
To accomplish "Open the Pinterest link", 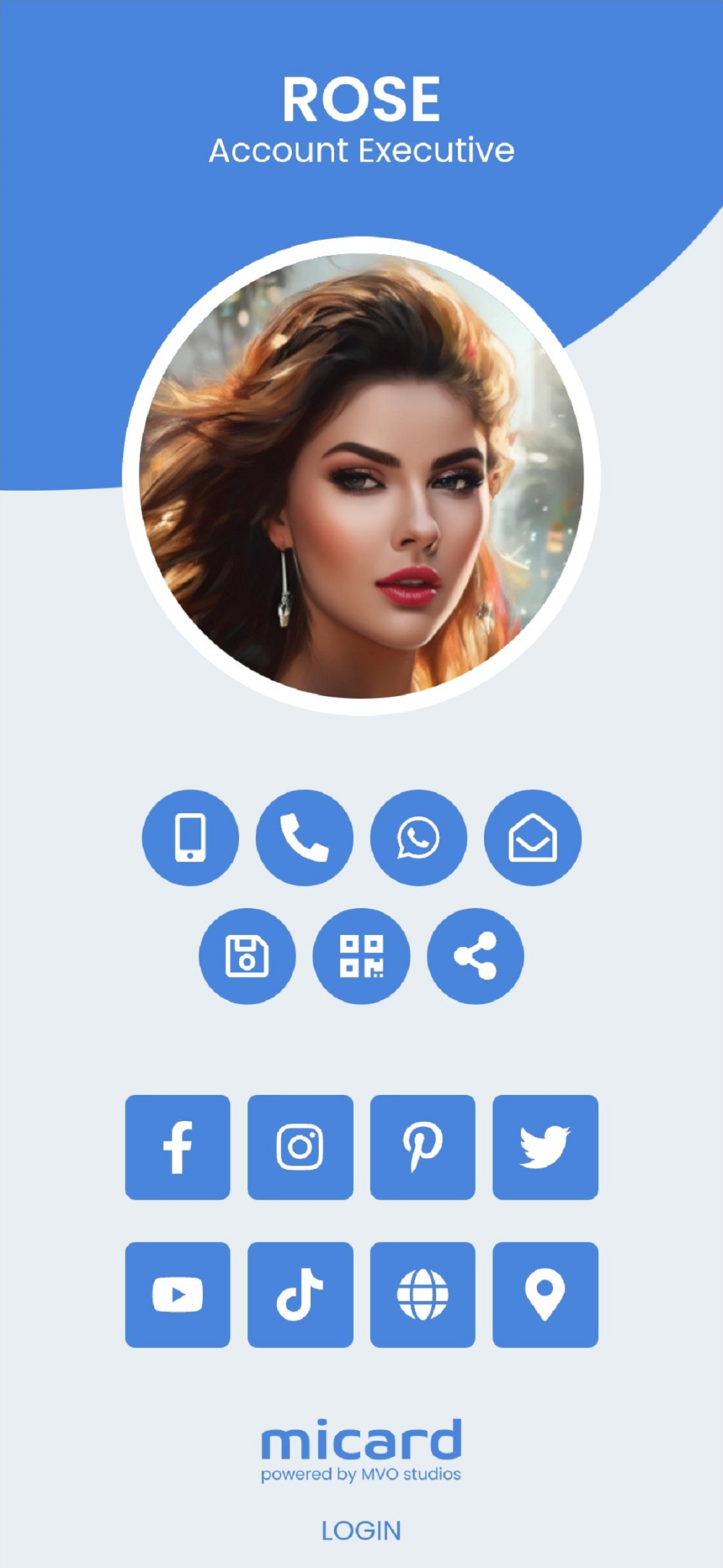I will [423, 1147].
